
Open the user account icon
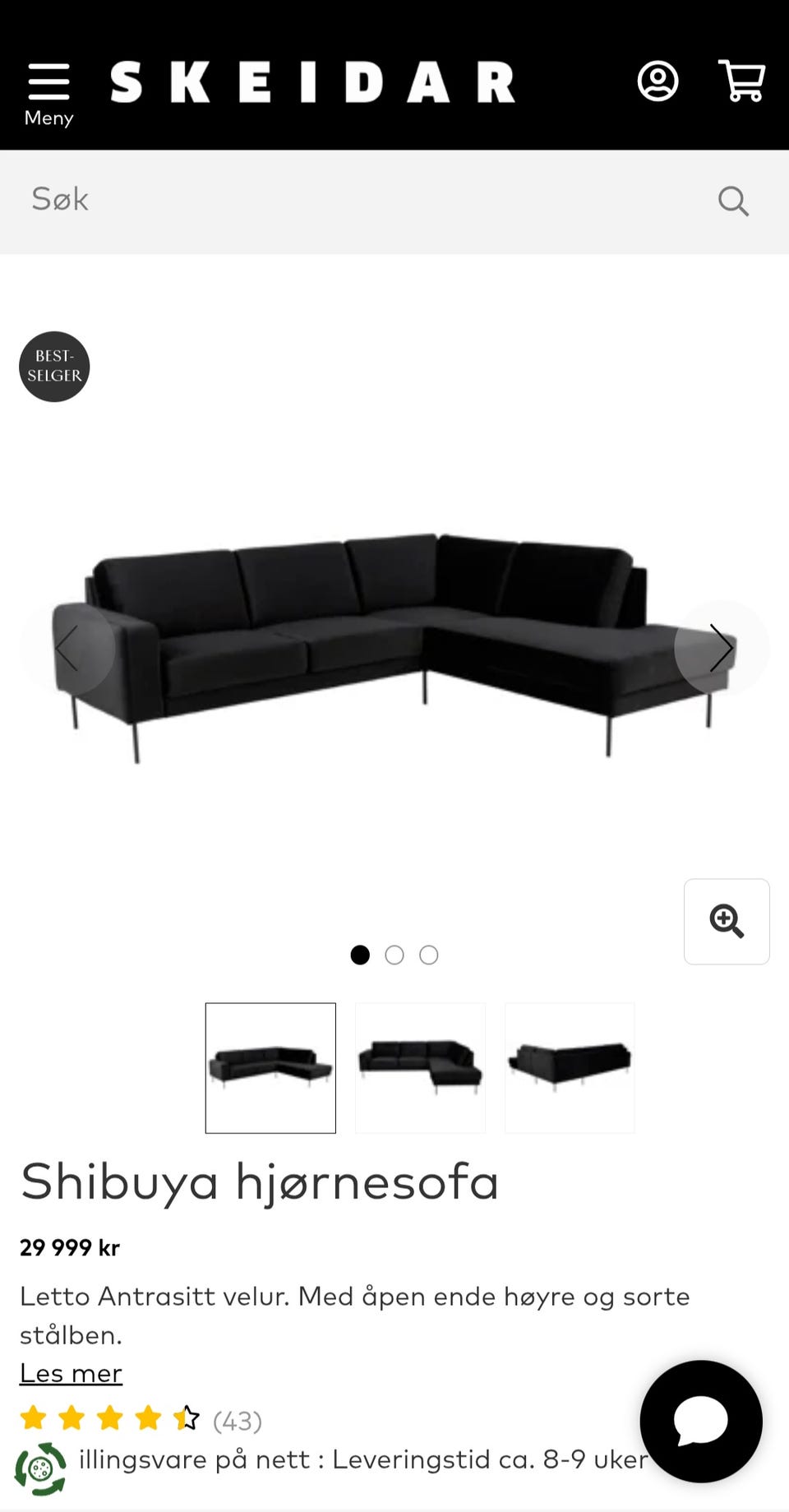point(657,81)
